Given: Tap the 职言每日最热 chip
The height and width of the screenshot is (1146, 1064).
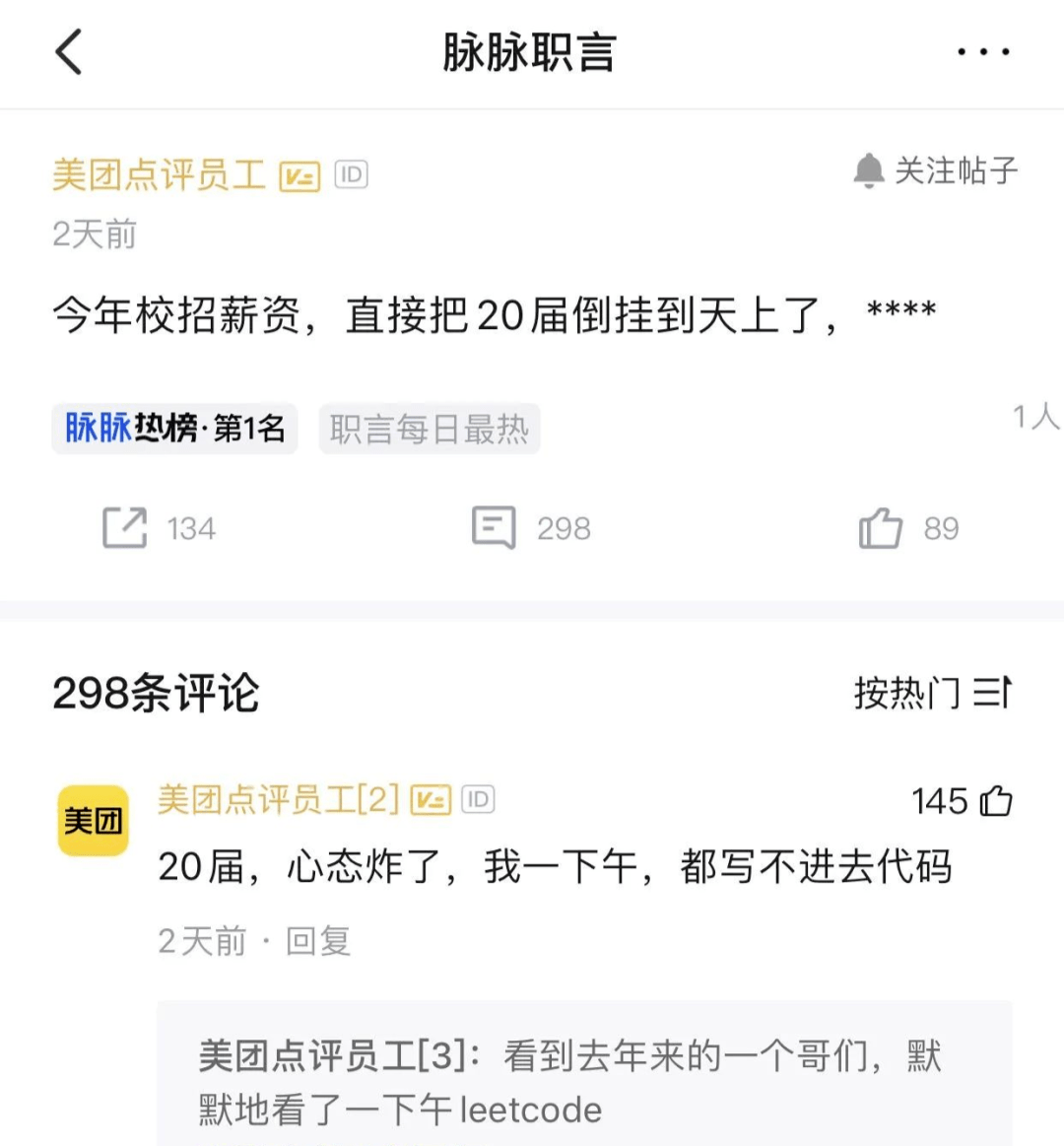Looking at the screenshot, I should pos(429,429).
